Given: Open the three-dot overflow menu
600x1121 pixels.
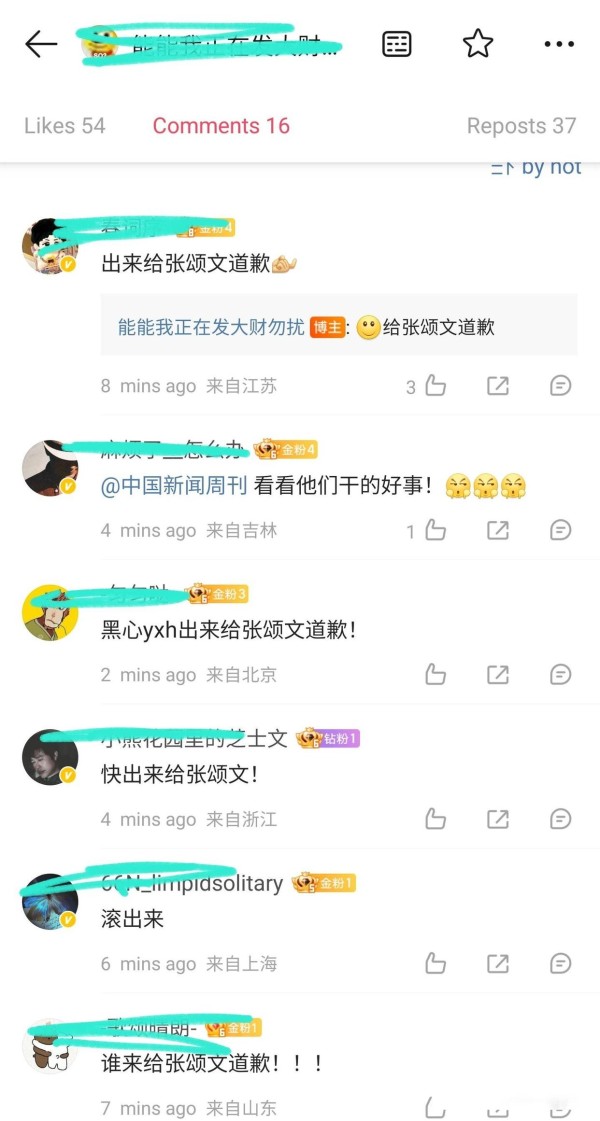Looking at the screenshot, I should 559,44.
